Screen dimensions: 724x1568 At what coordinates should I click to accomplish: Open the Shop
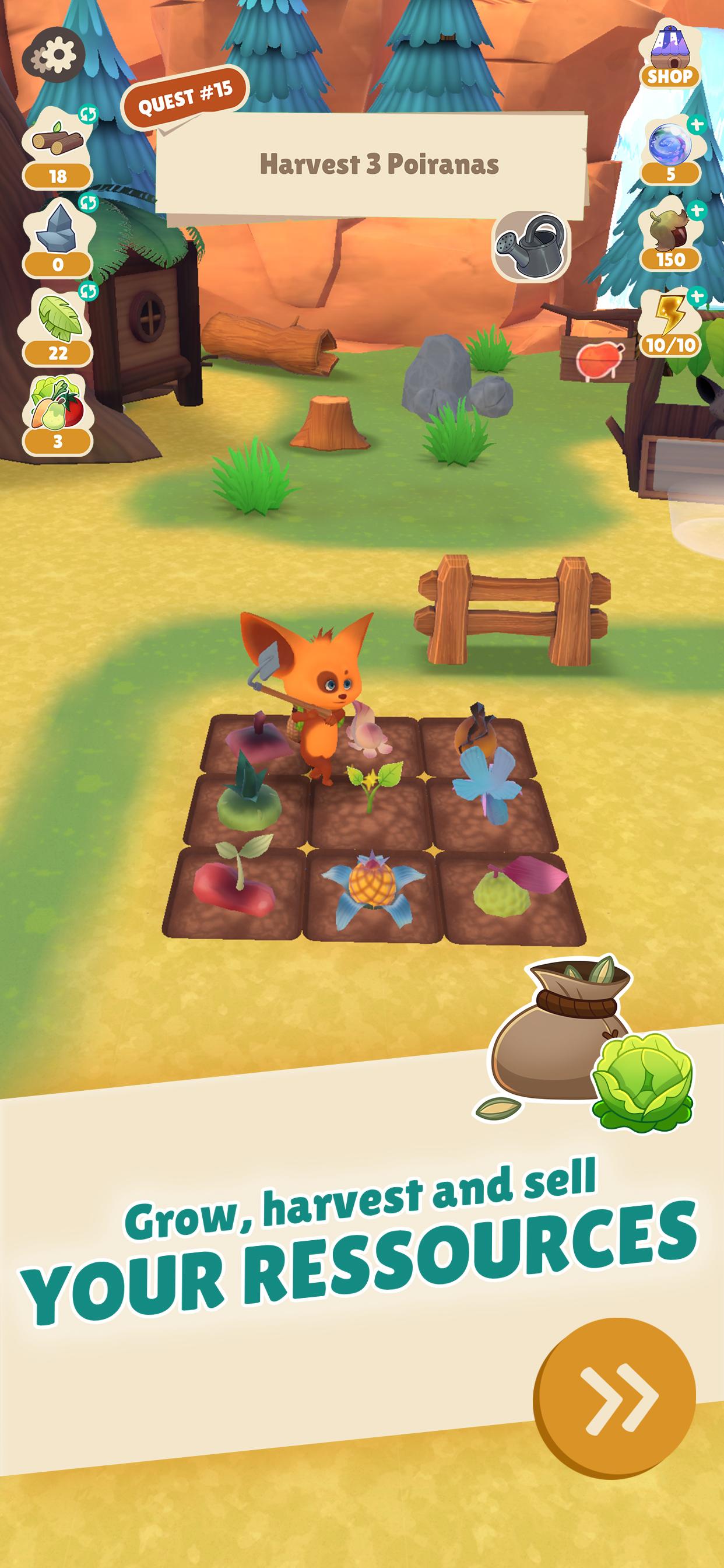669,56
